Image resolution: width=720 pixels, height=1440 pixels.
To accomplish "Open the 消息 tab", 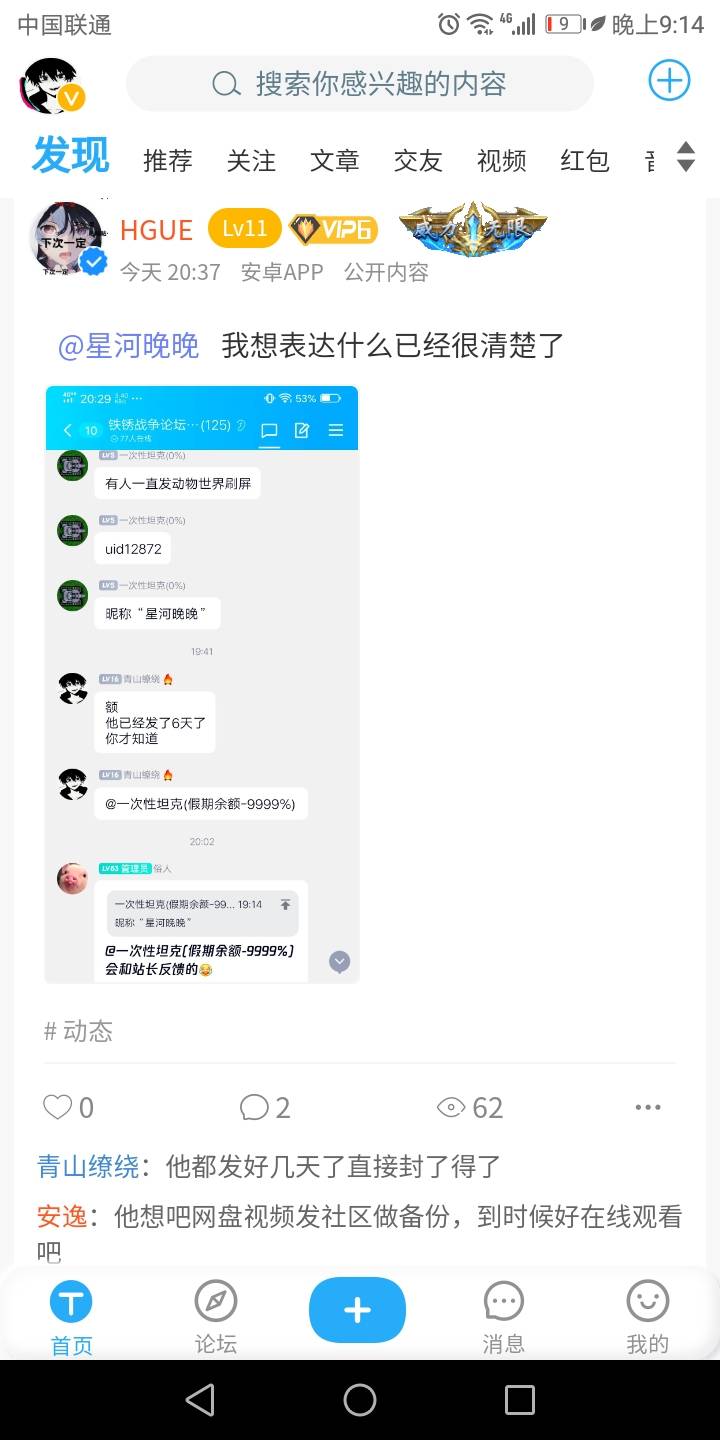I will click(x=503, y=1316).
